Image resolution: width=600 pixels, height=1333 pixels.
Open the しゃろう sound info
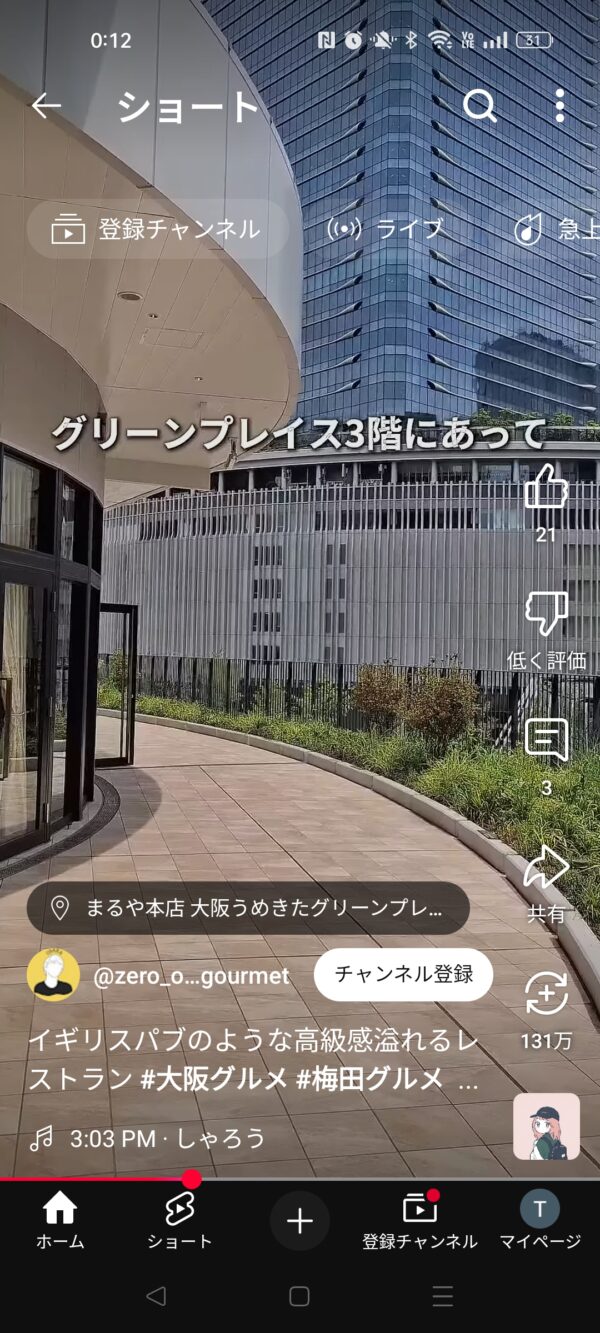(x=168, y=1138)
